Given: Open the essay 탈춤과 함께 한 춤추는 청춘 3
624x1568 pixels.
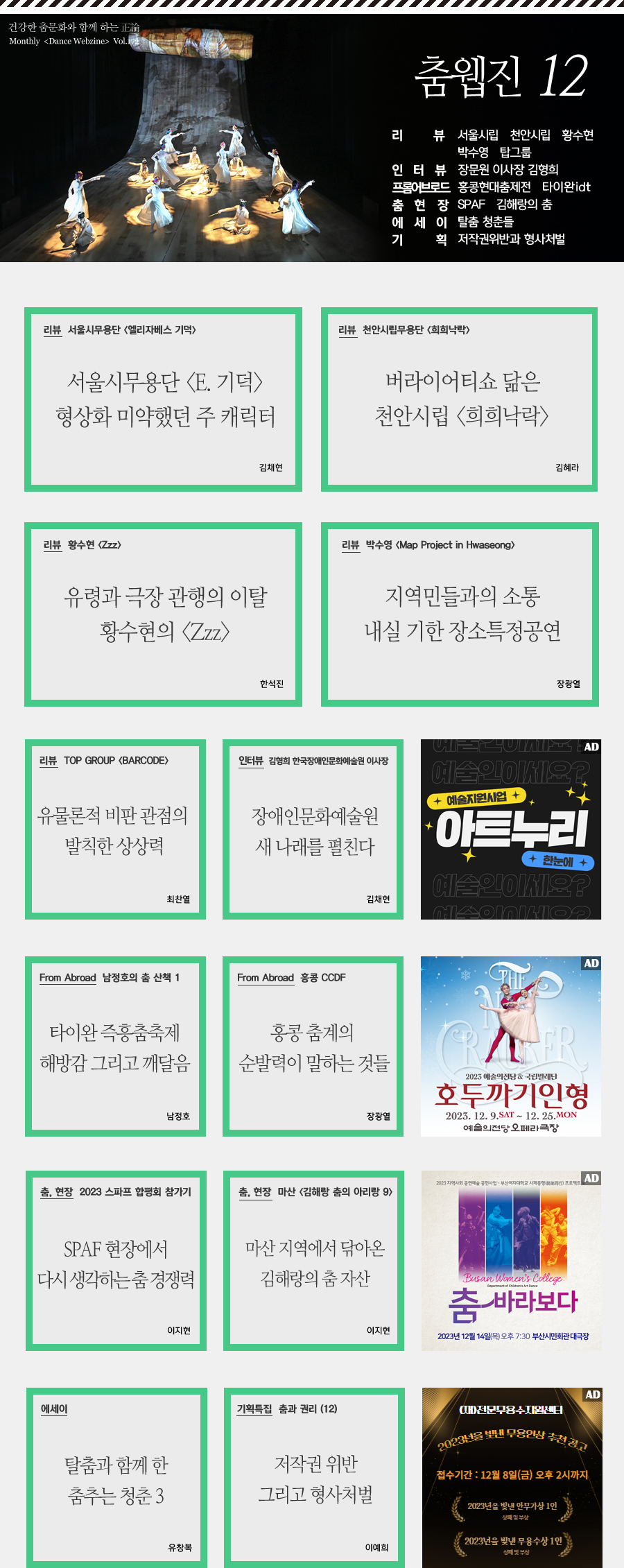Looking at the screenshot, I should (116, 1477).
